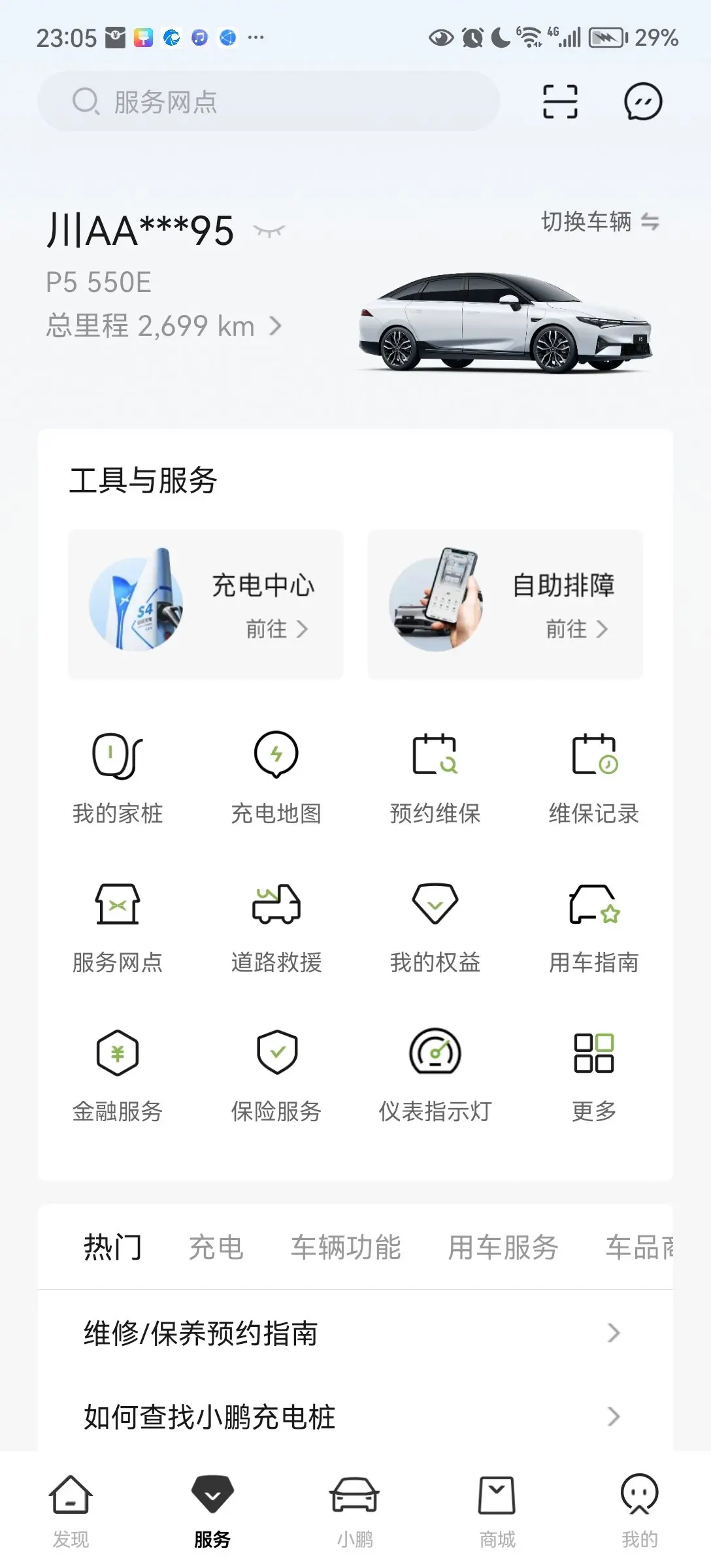Open the scan icon in top bar
711x1568 pixels.
click(560, 102)
